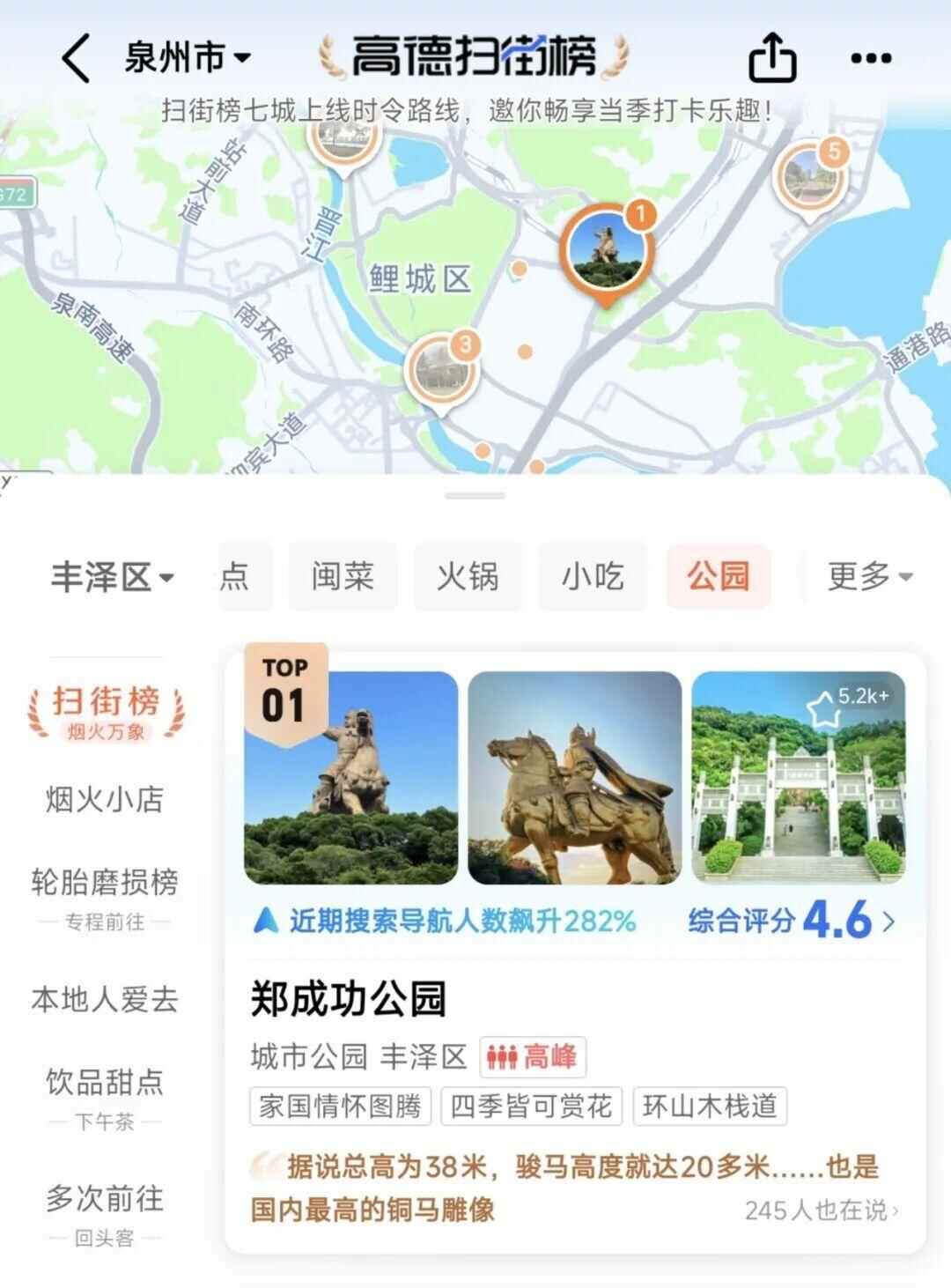The width and height of the screenshot is (951, 1288).
Task: Select the 闽菜 category chip
Action: 343,577
